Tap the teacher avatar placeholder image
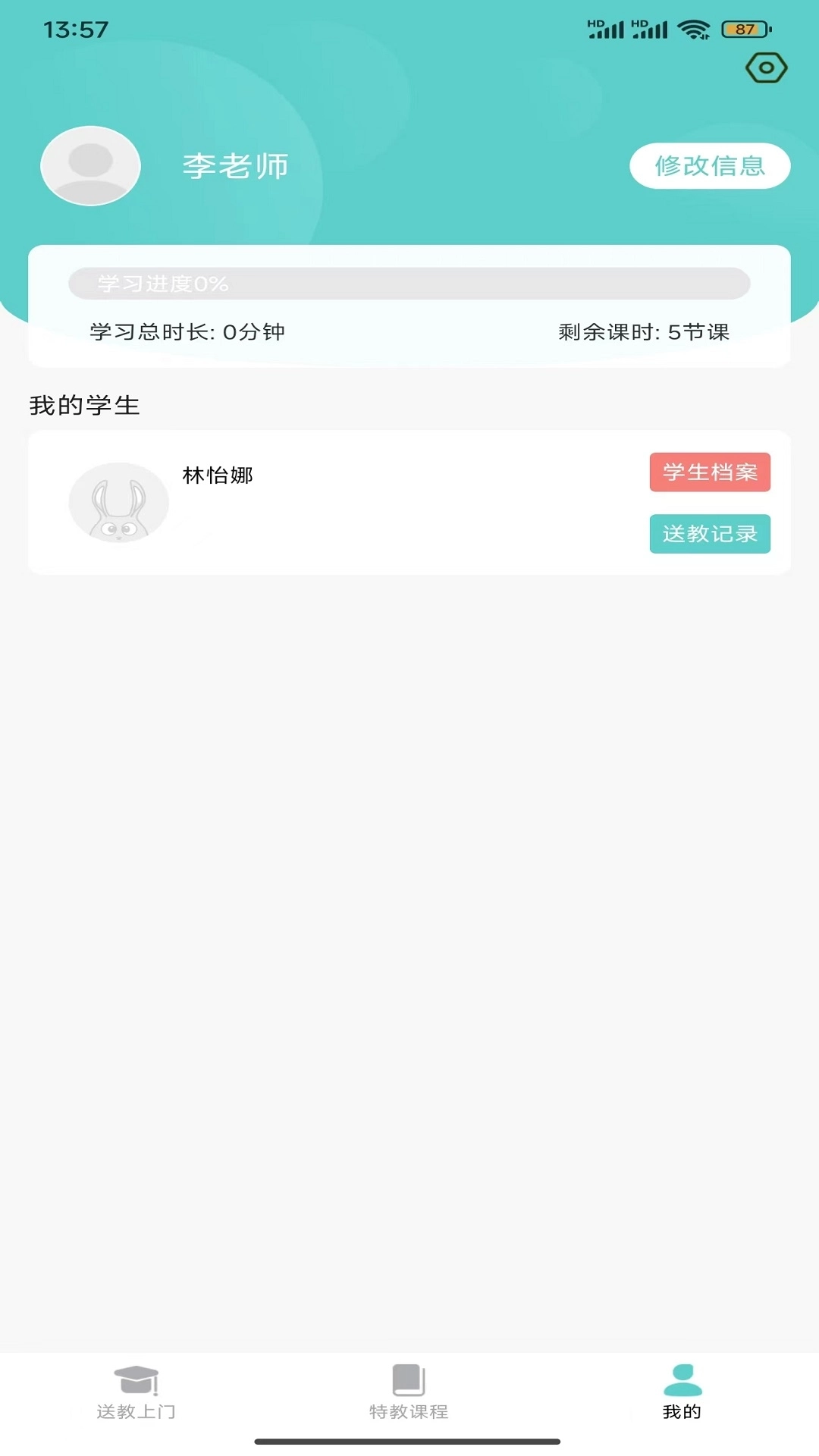Viewport: 819px width, 1456px height. click(x=89, y=166)
